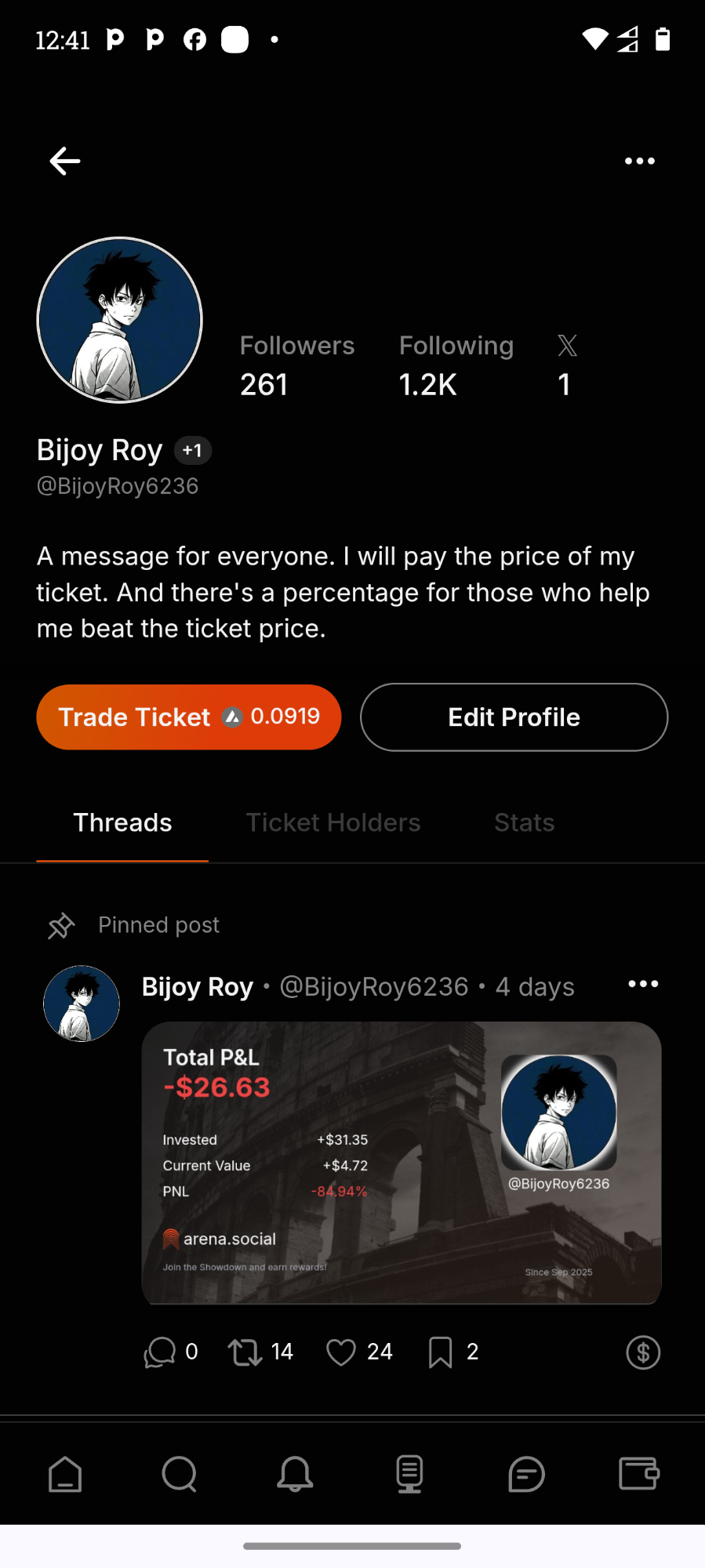Tap the Trade Ticket button
Image resolution: width=705 pixels, height=1568 pixels.
point(188,717)
